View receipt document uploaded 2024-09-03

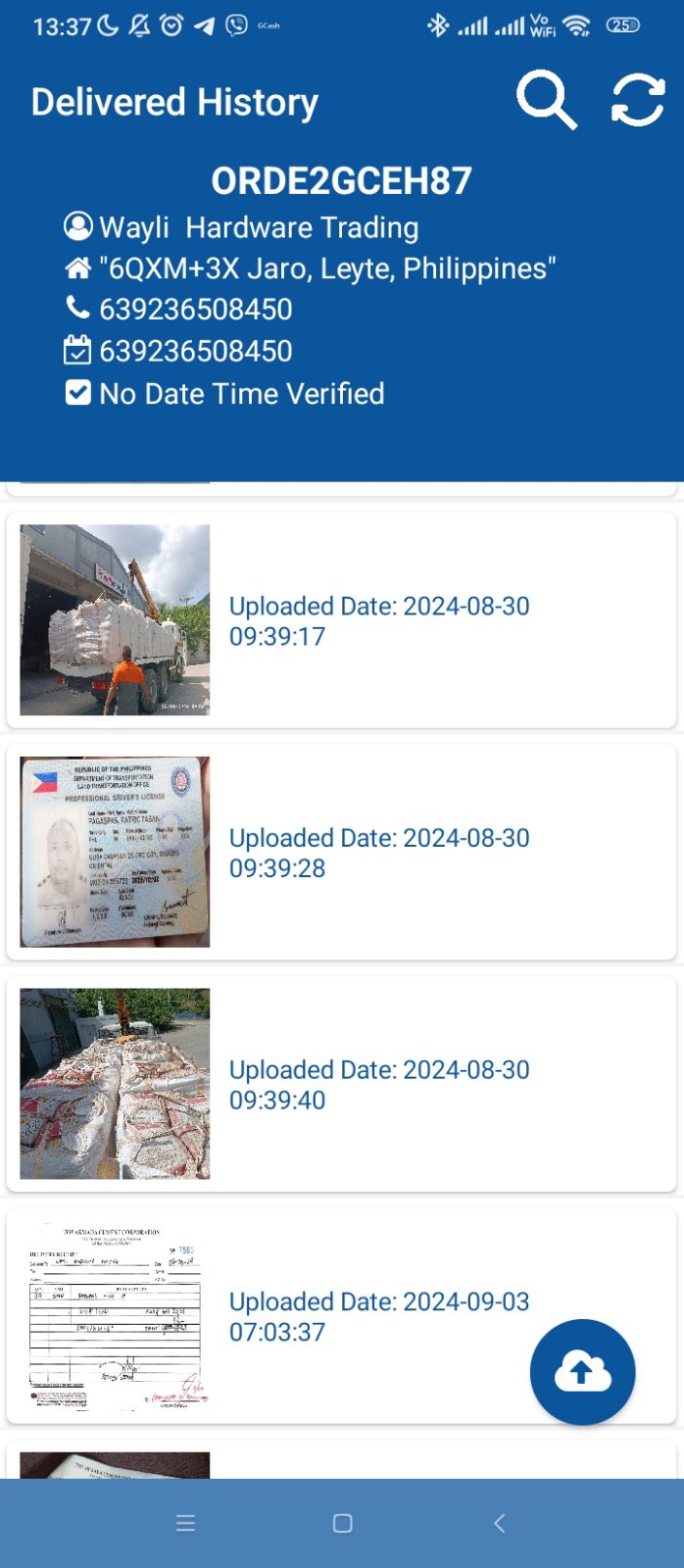115,1315
